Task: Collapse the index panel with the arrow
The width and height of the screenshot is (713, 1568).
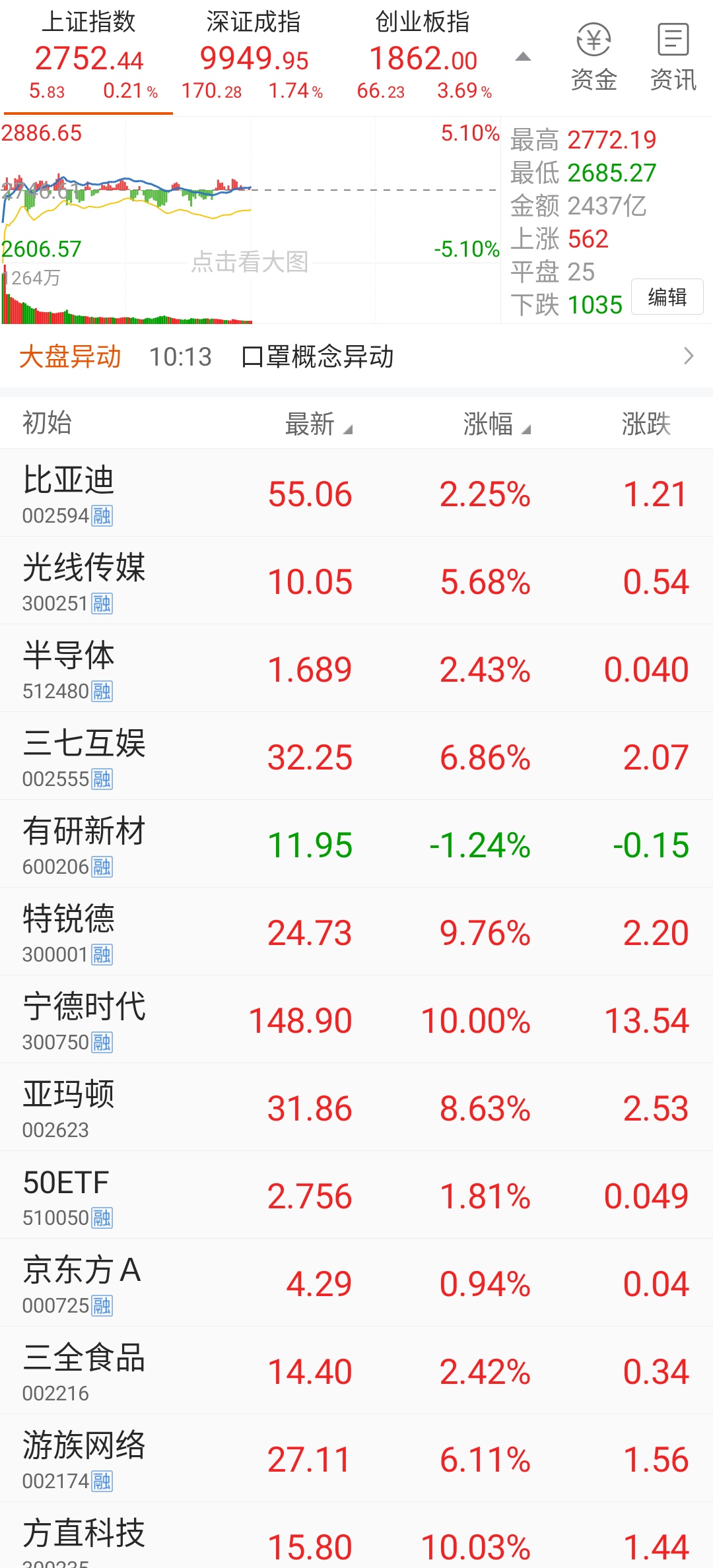Action: click(523, 57)
